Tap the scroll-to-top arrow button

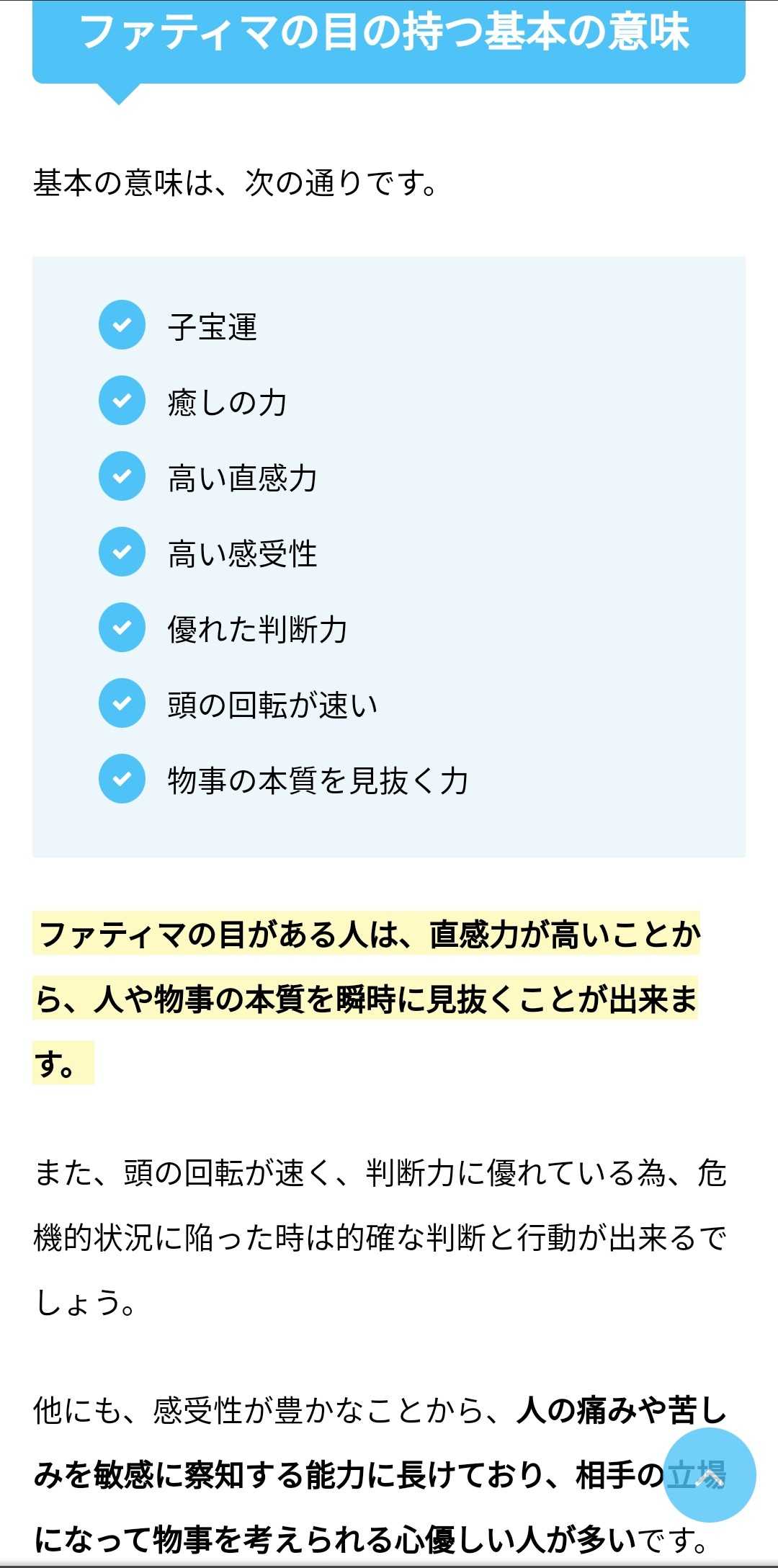[x=709, y=1474]
